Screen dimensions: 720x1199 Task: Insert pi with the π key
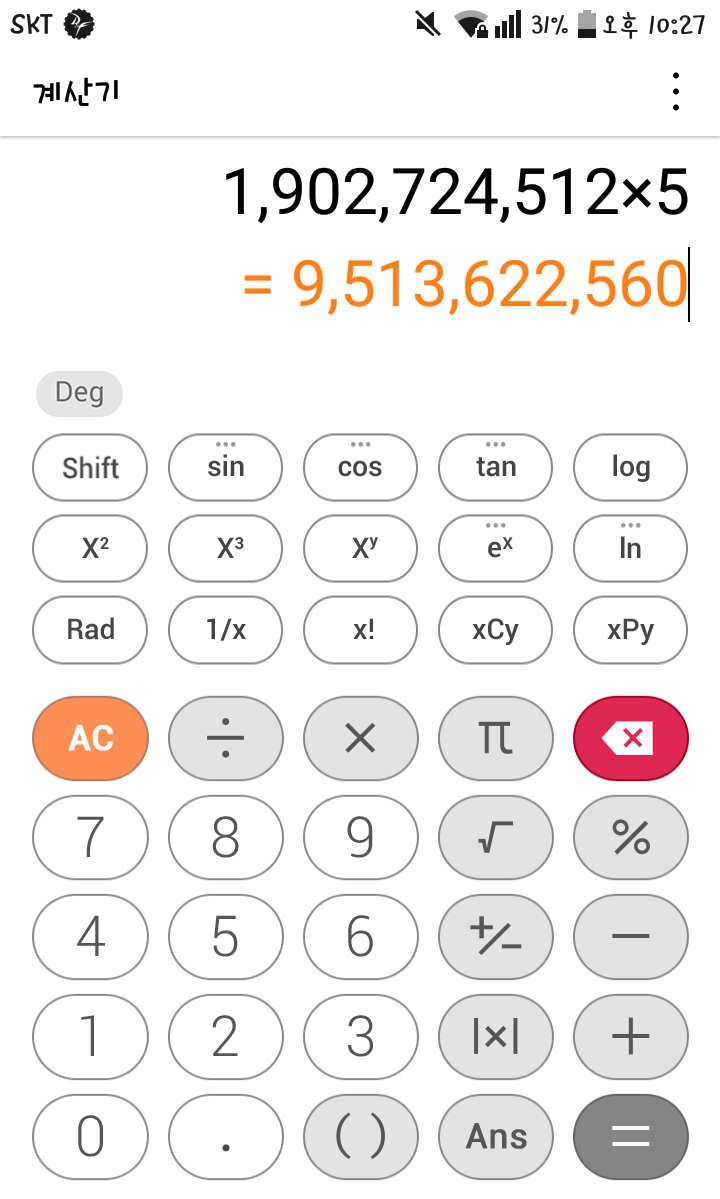(x=495, y=738)
